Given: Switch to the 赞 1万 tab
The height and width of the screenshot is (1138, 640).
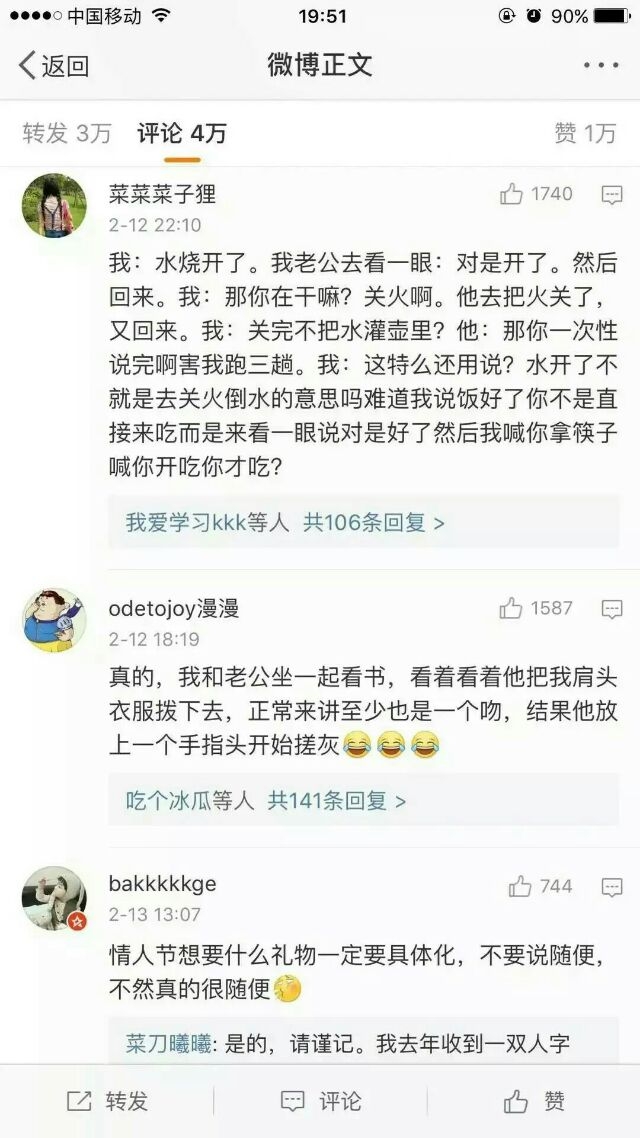Looking at the screenshot, I should (585, 134).
